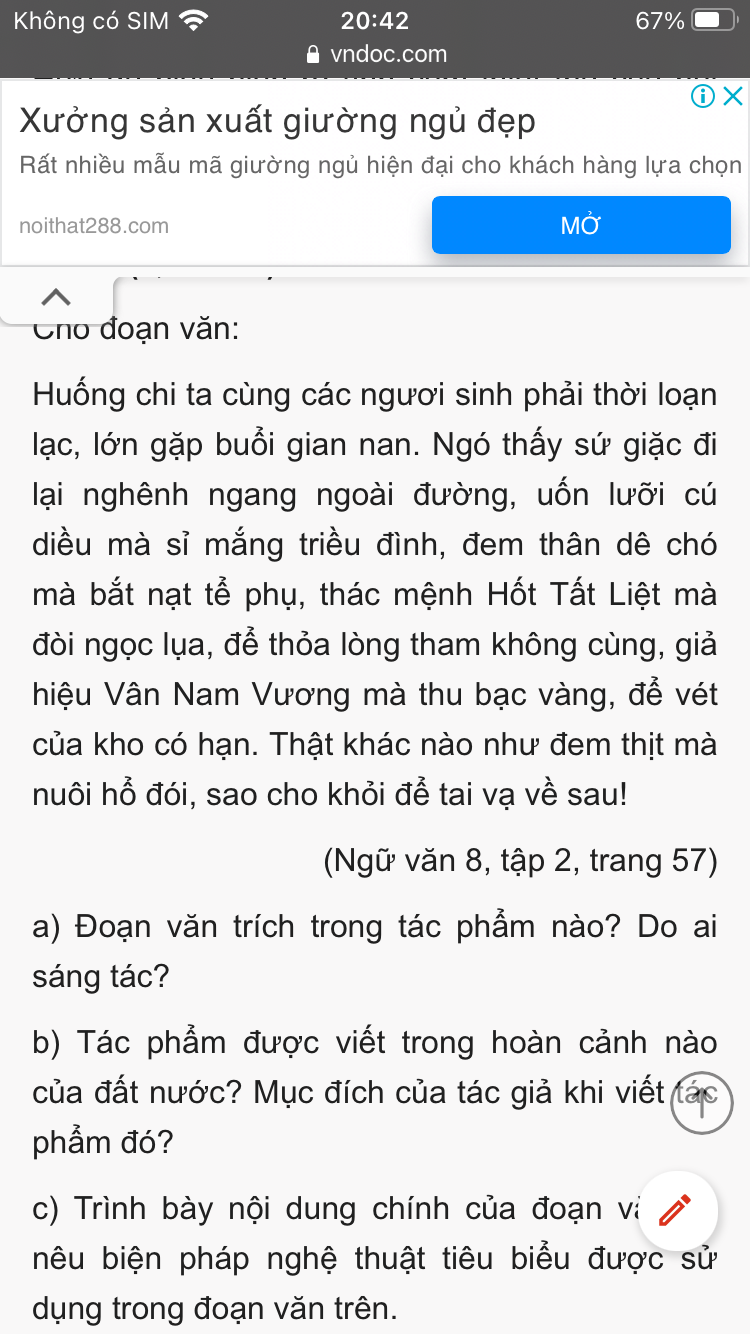Close the bed factory advertisement
The width and height of the screenshot is (750, 1334).
pos(733,96)
